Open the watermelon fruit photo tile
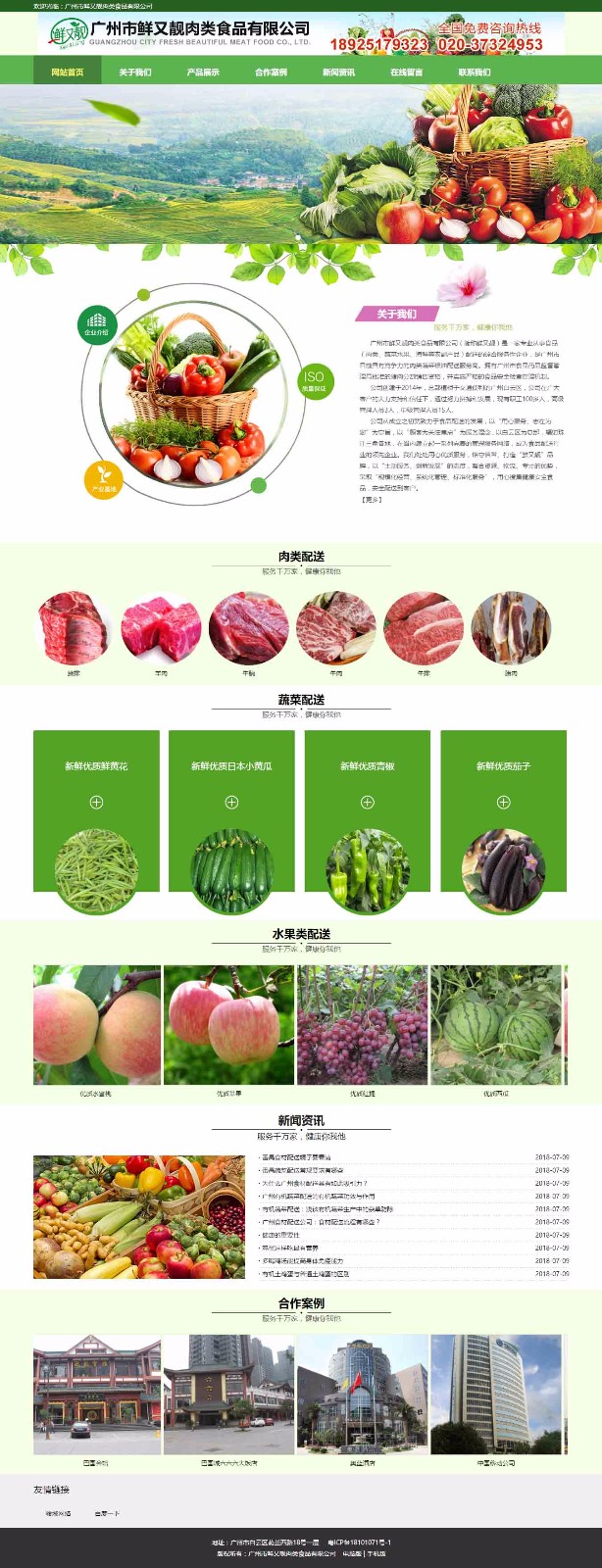This screenshot has height=1568, width=602. click(x=496, y=1024)
